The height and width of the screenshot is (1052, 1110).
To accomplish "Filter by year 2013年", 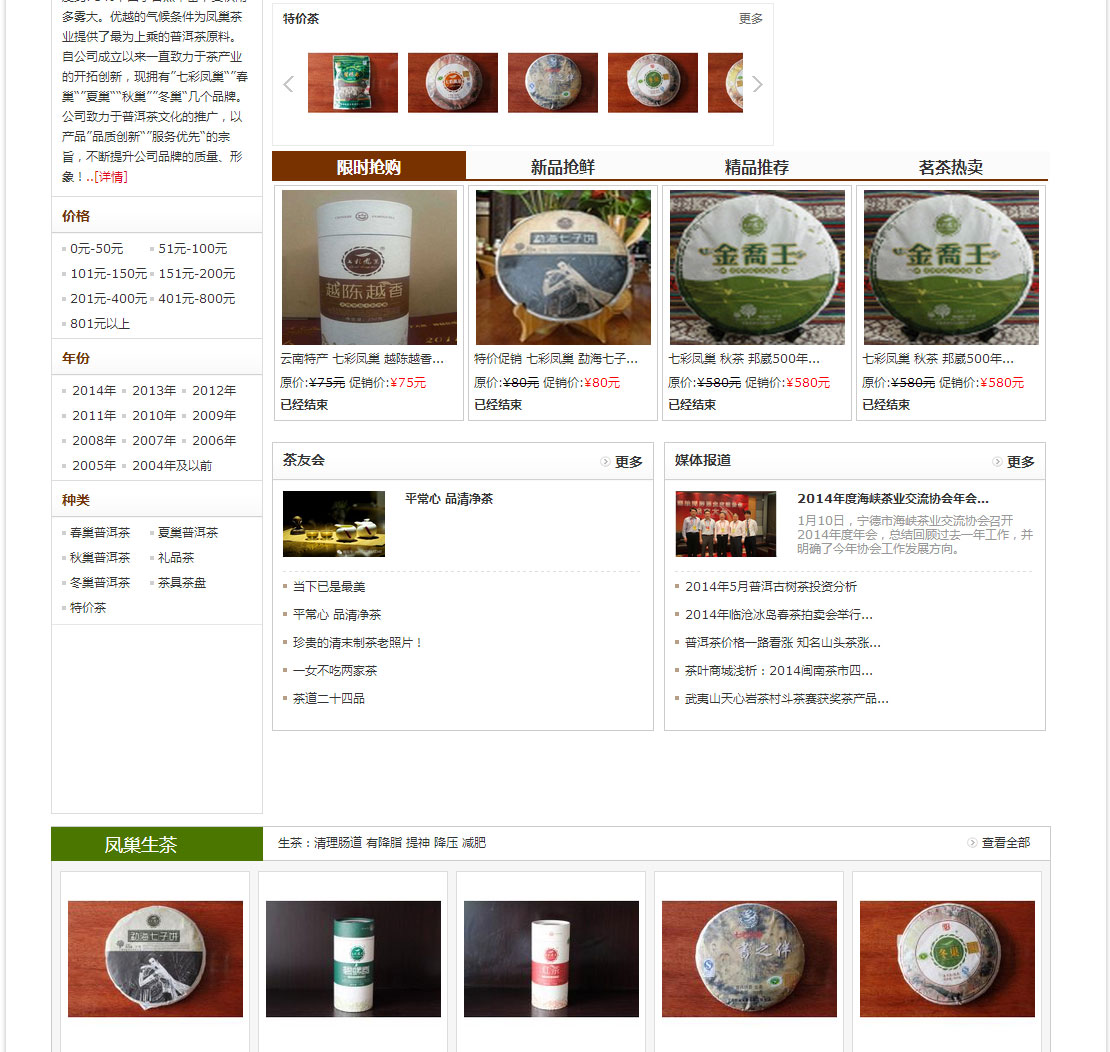I will pyautogui.click(x=154, y=391).
